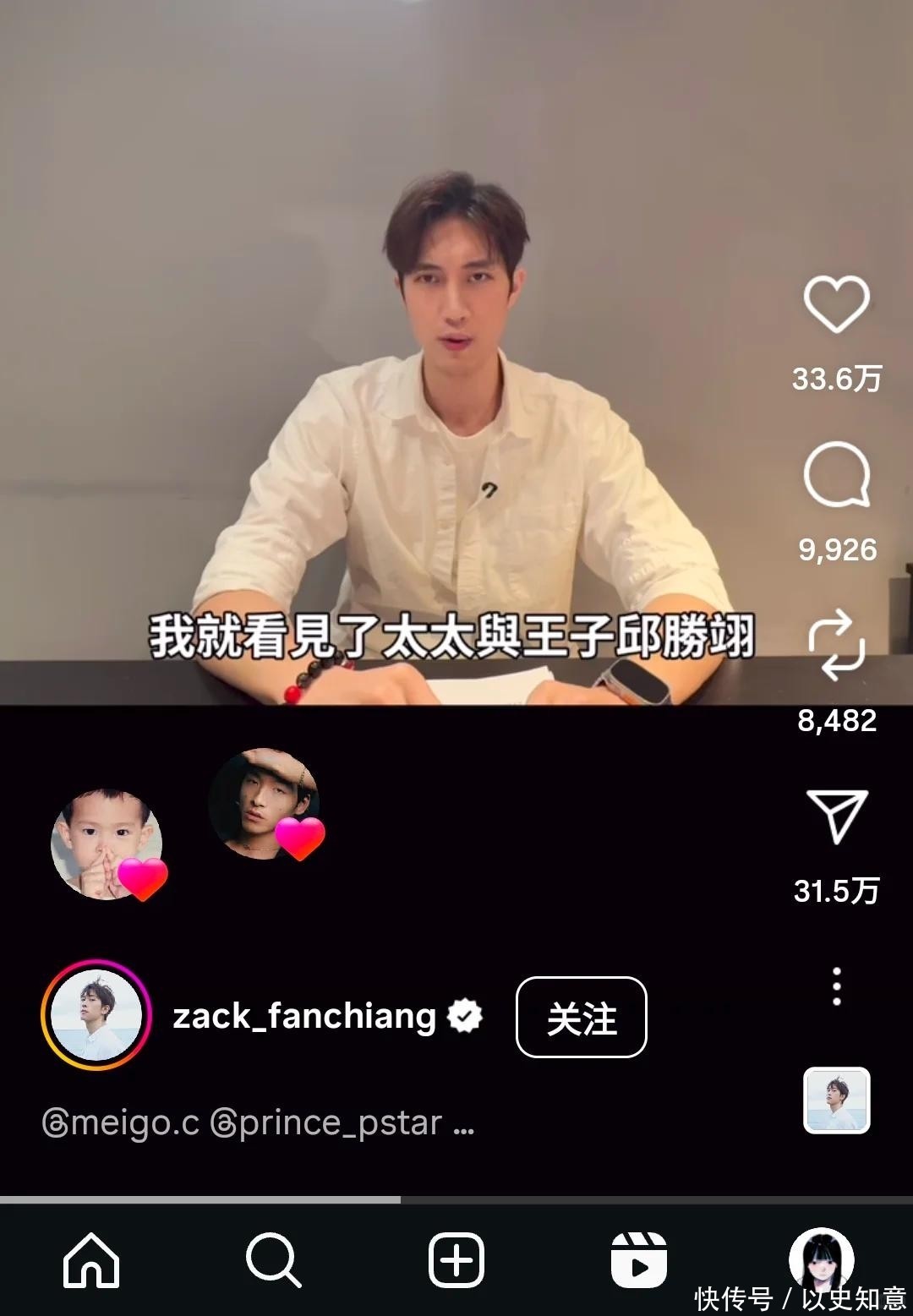Go to the Home tab
Image resolution: width=913 pixels, height=1316 pixels.
point(91,1260)
